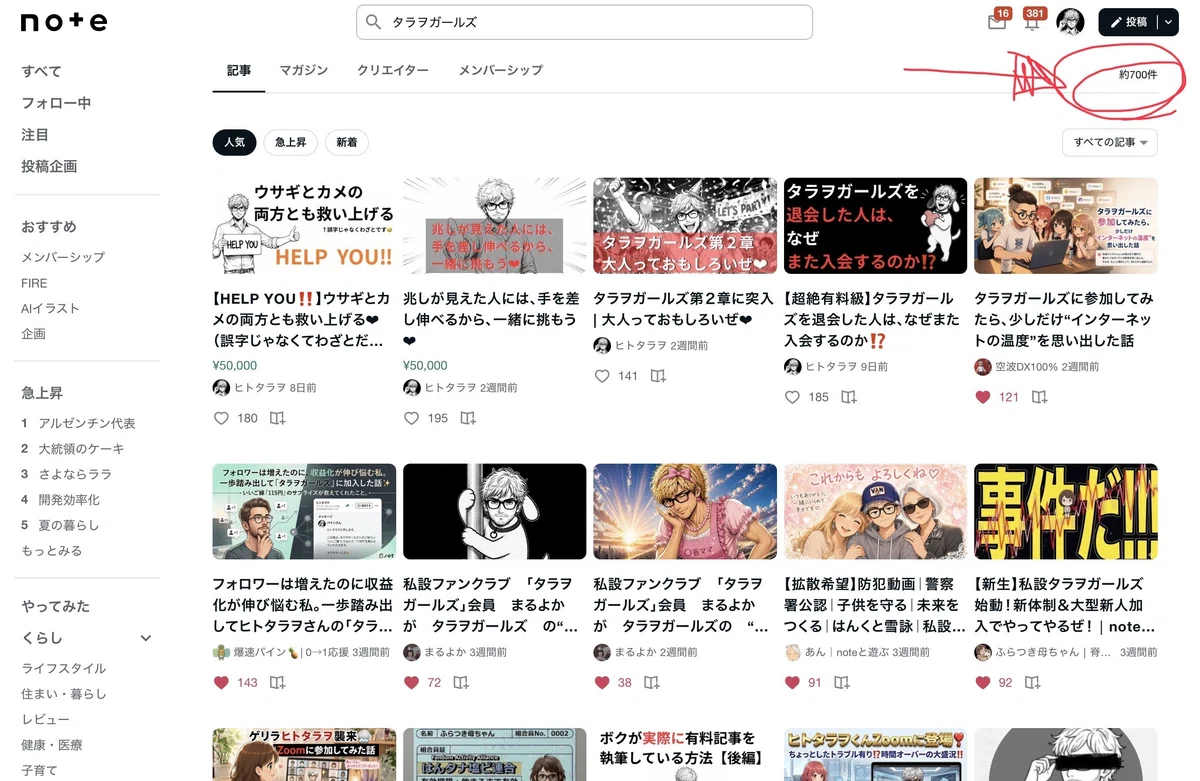Viewport: 1200px width, 781px height.
Task: Open フォロー中 in the sidebar
Action: click(x=56, y=103)
